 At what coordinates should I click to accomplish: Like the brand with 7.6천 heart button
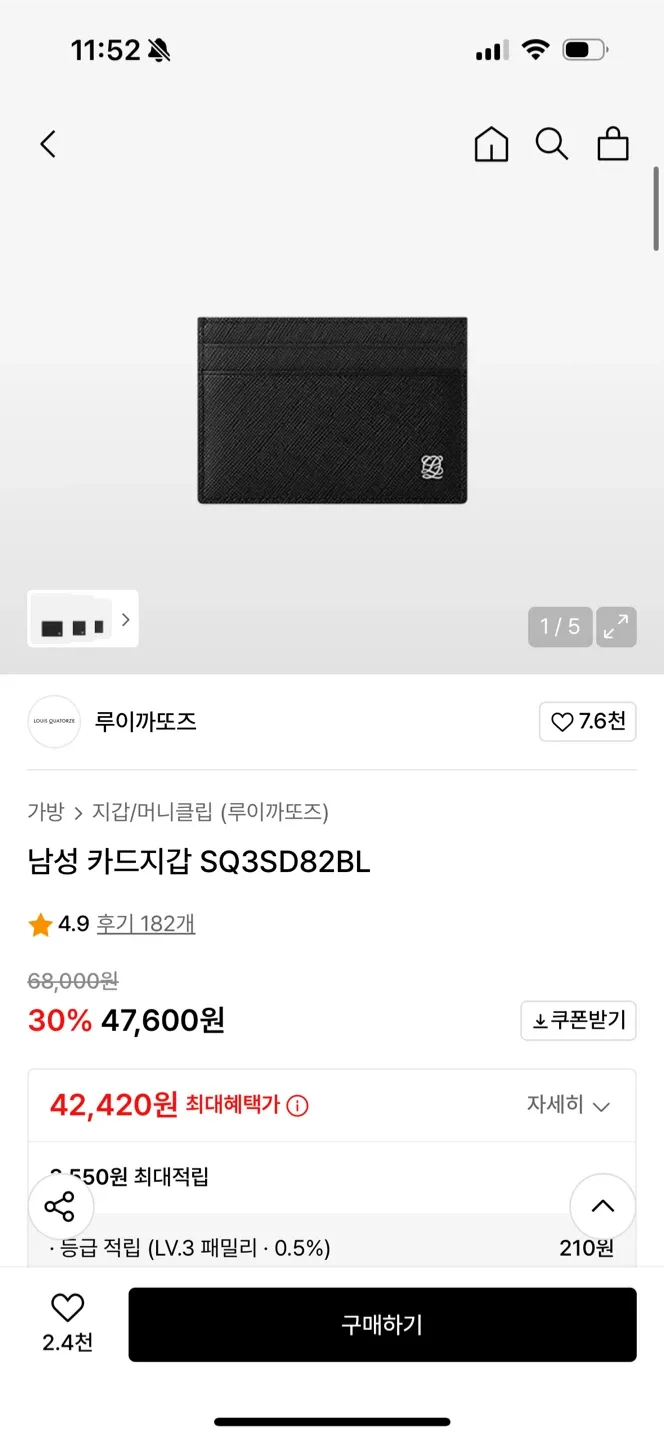(x=588, y=721)
